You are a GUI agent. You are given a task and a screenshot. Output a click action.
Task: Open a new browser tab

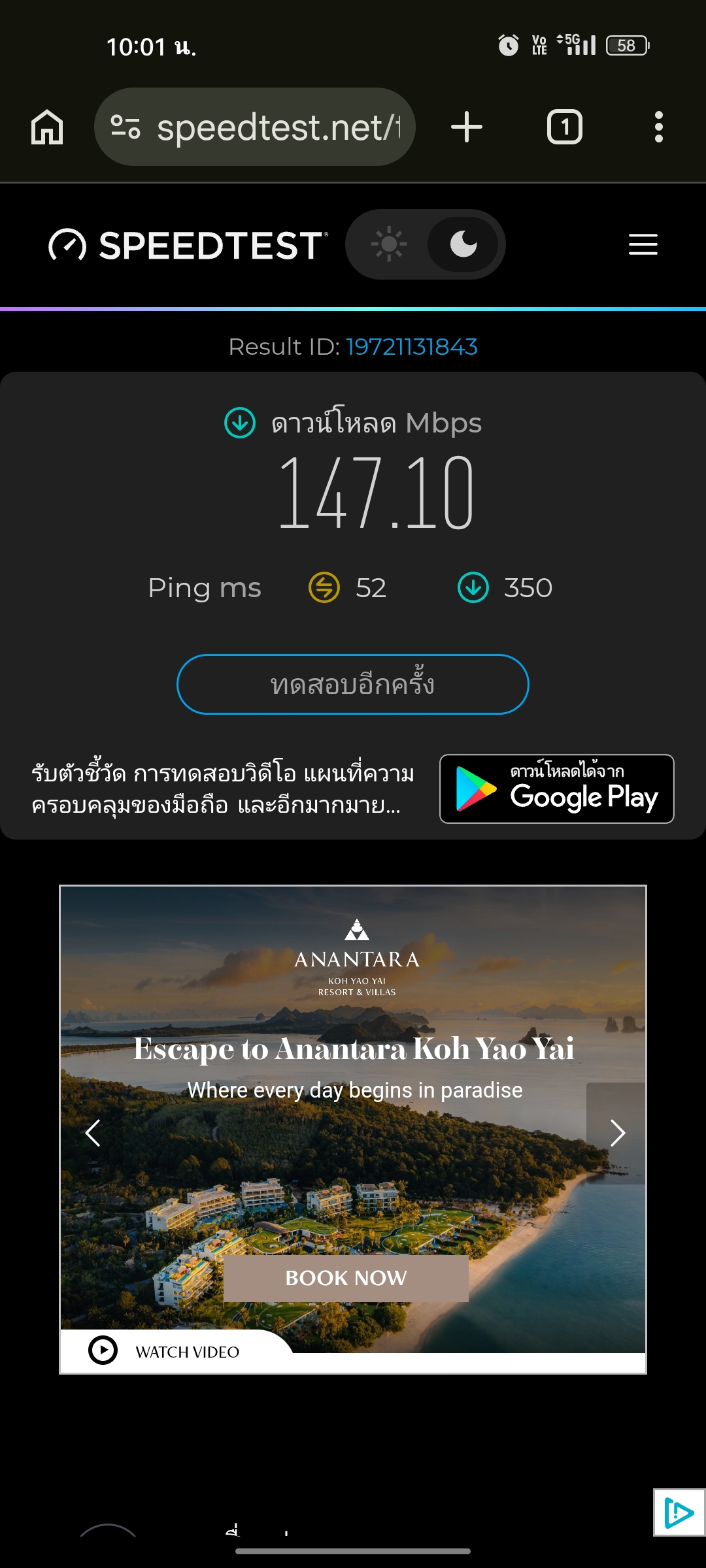point(467,127)
